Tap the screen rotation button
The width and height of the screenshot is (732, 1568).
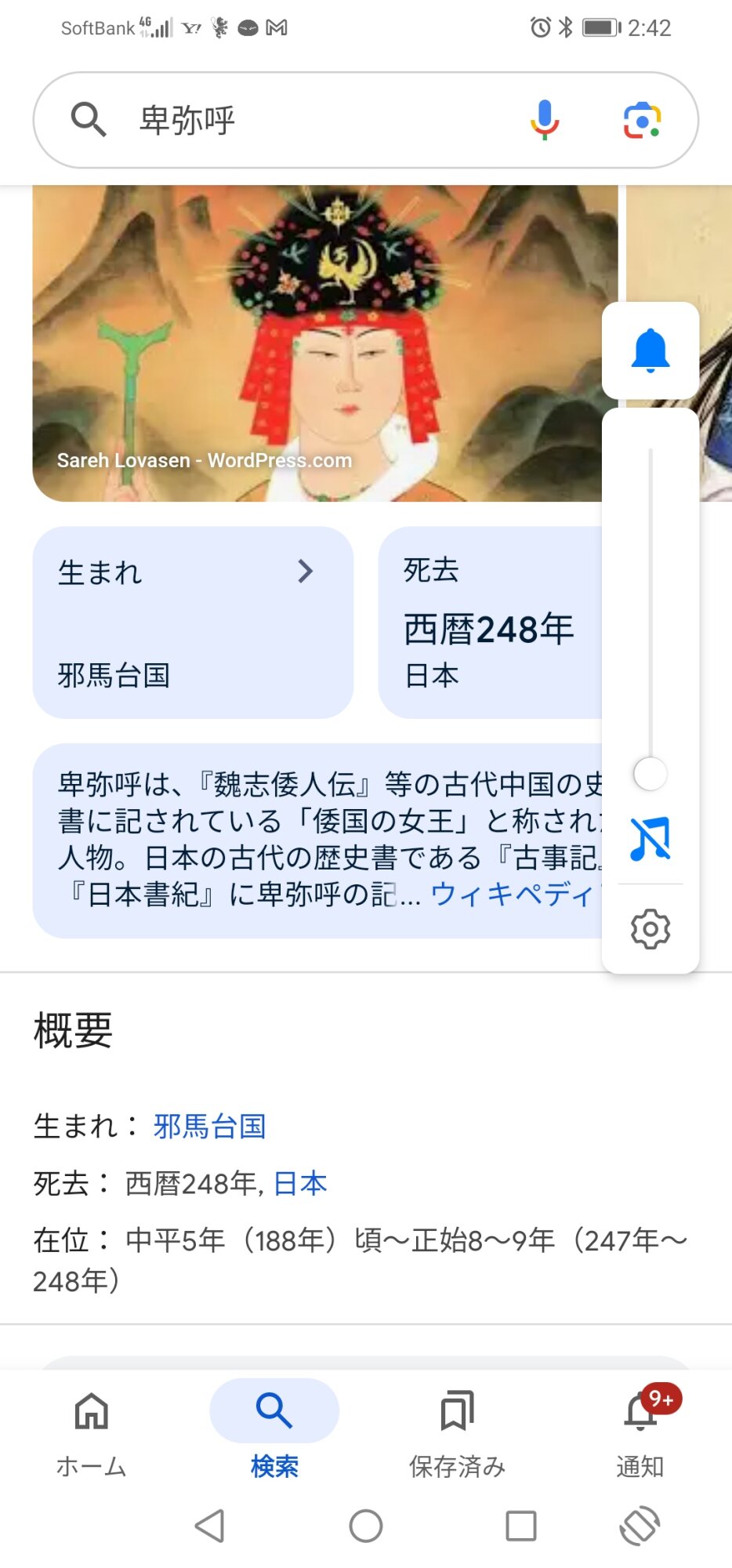pyautogui.click(x=640, y=1526)
